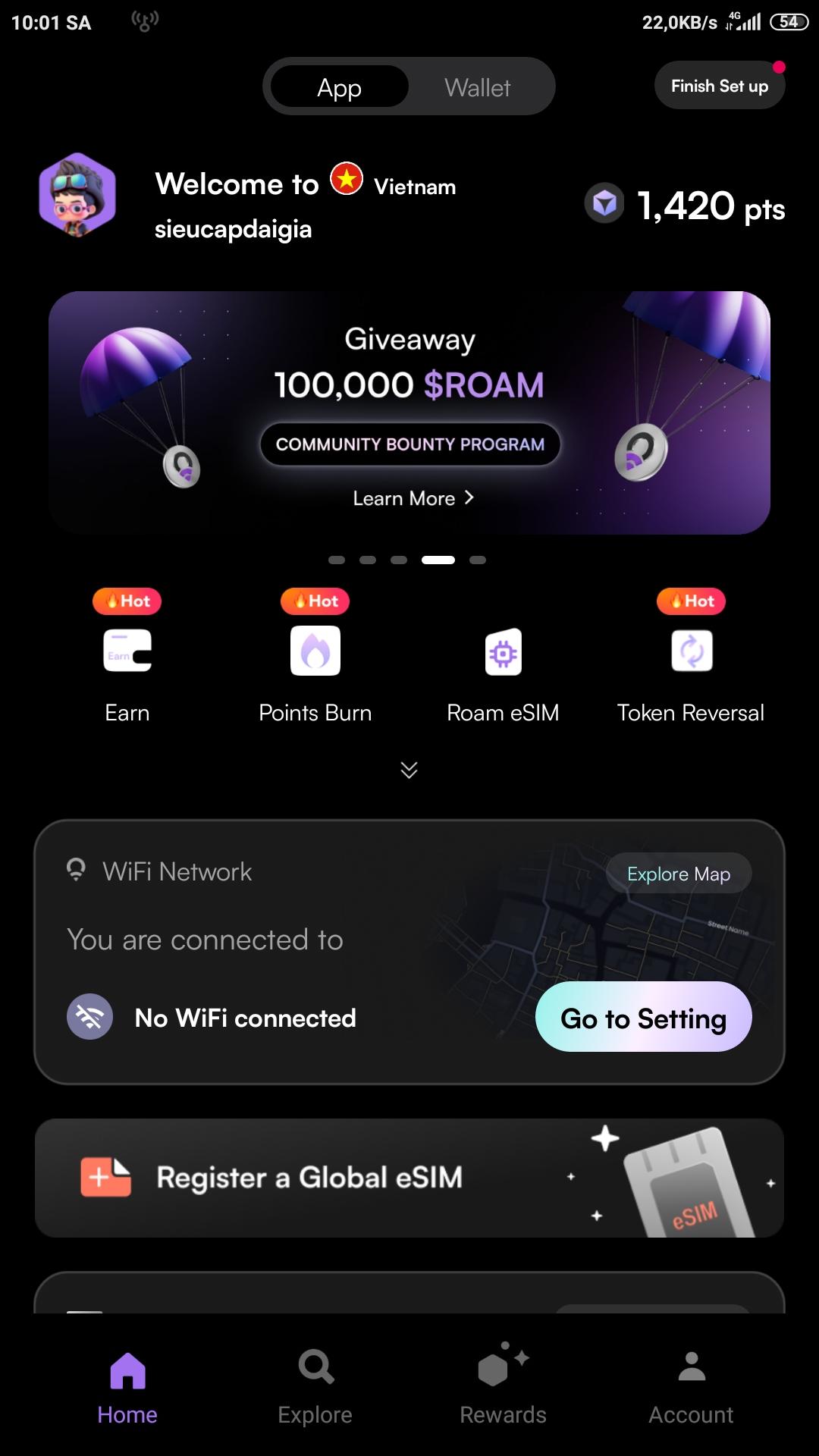The image size is (819, 1456).
Task: Go to the Home tab
Action: pos(127,1388)
